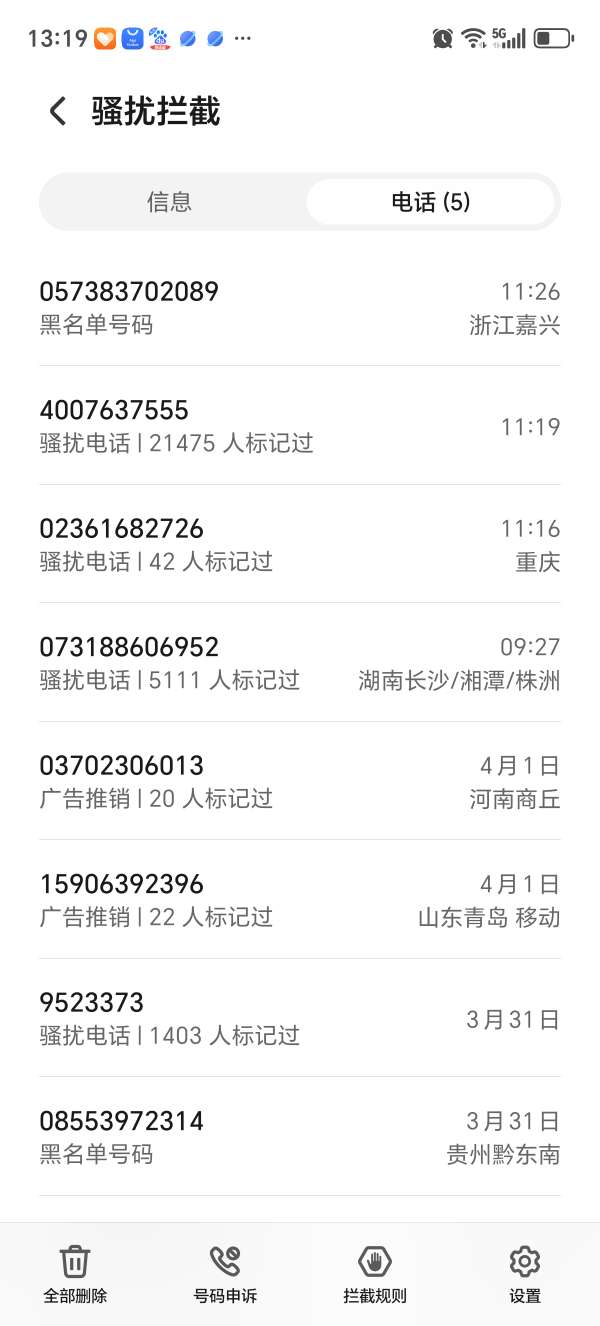The height and width of the screenshot is (1326, 600).
Task: Go back from 骚扰拦截 screen
Action: [58, 111]
